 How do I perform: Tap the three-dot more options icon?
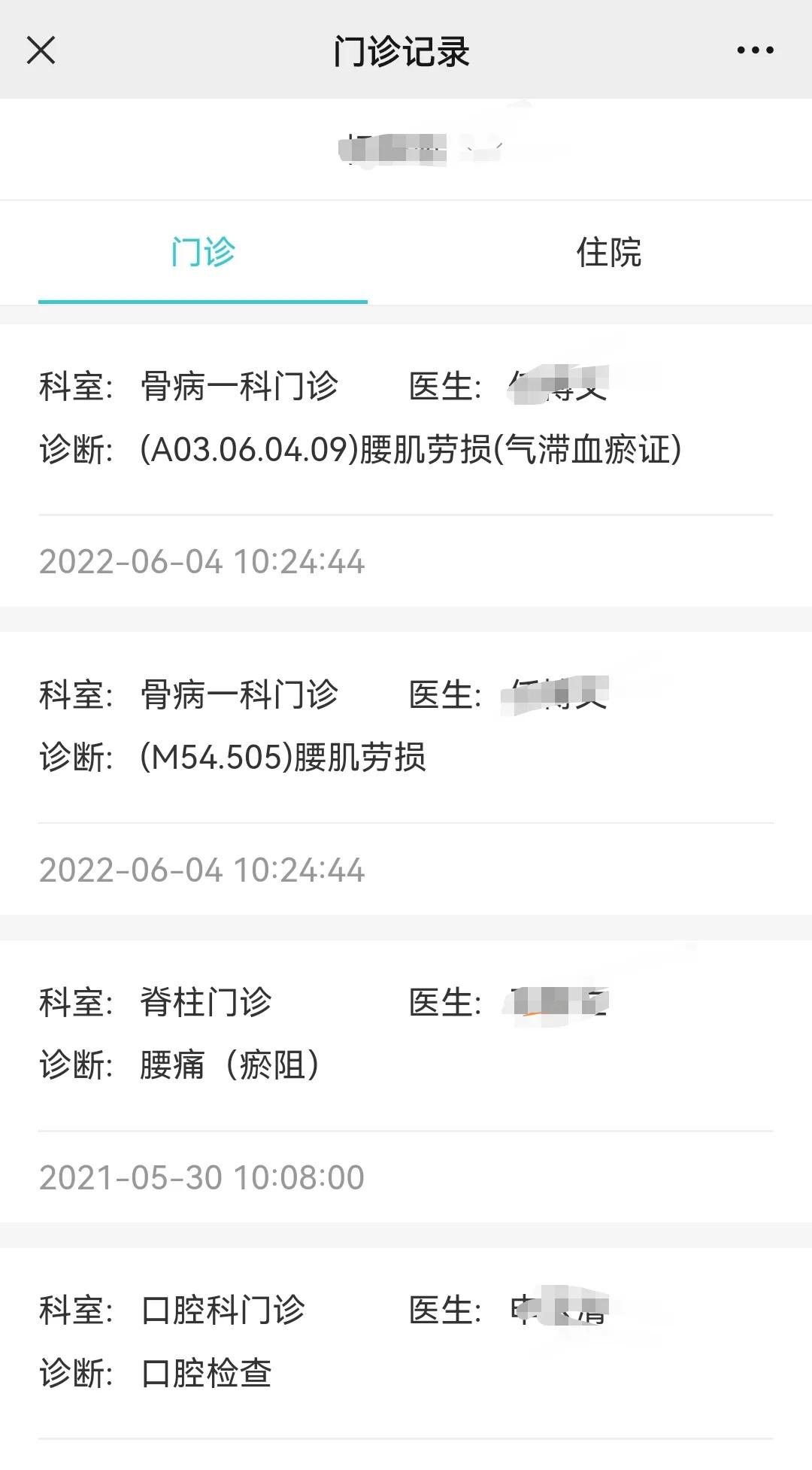[x=754, y=50]
